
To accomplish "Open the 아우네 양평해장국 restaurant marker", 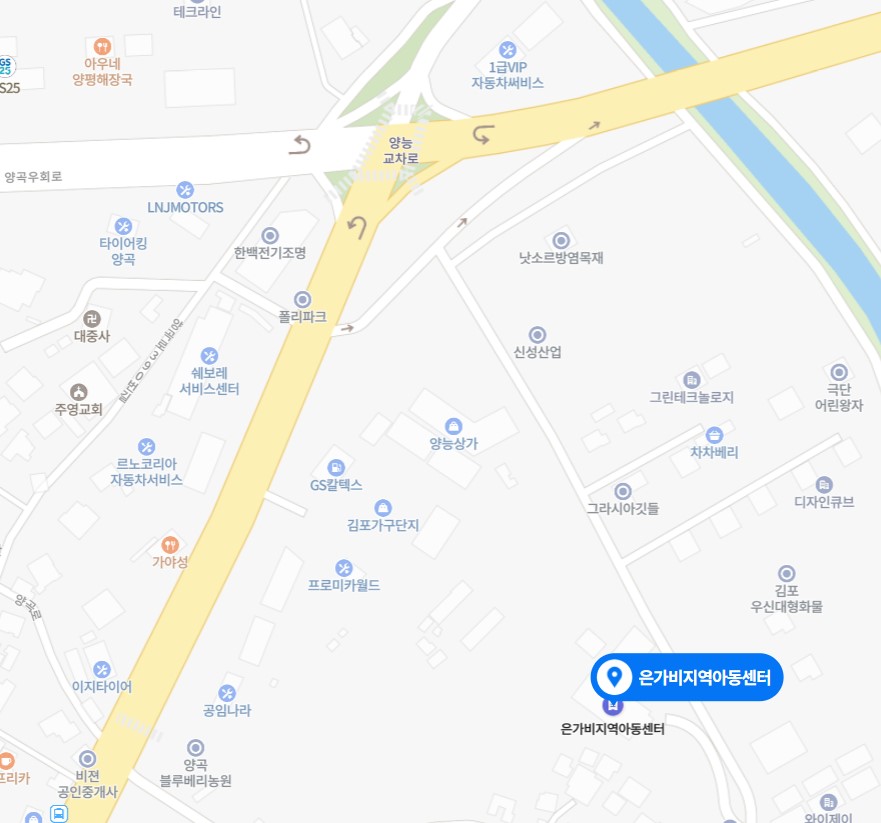I will pyautogui.click(x=101, y=46).
